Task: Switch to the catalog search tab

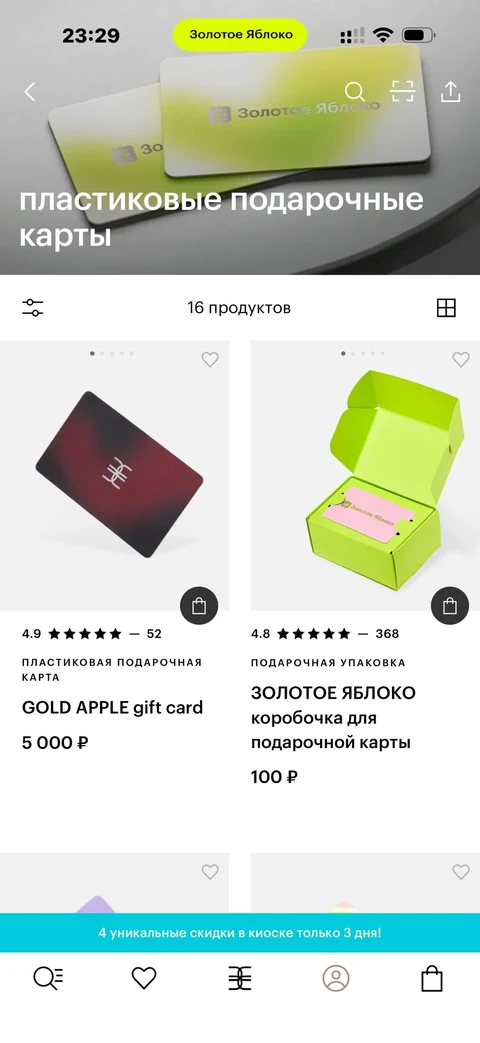Action: tap(48, 978)
